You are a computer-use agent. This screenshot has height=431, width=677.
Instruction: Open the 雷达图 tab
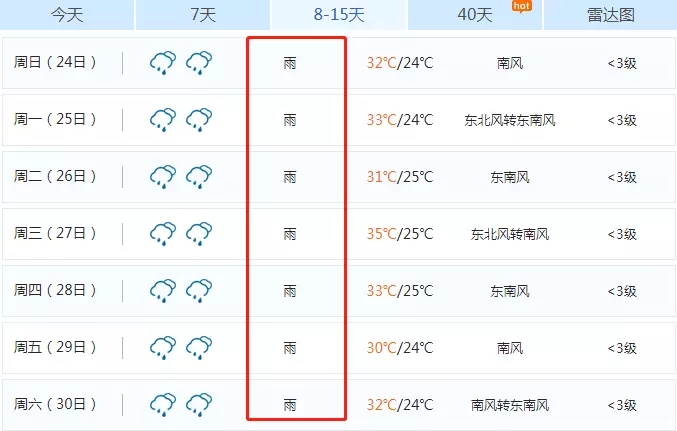tap(611, 15)
